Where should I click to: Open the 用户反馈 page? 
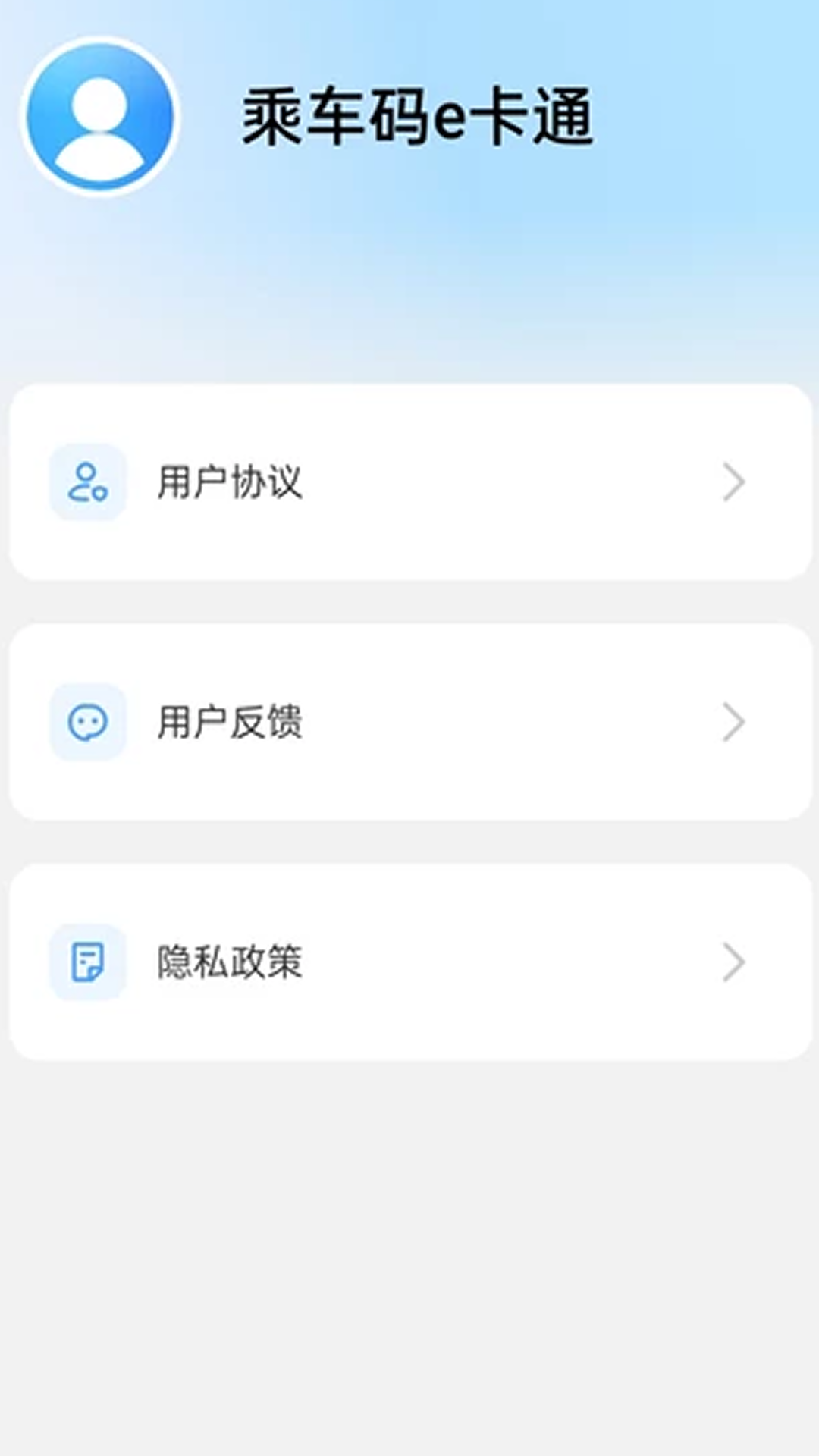[229, 723]
